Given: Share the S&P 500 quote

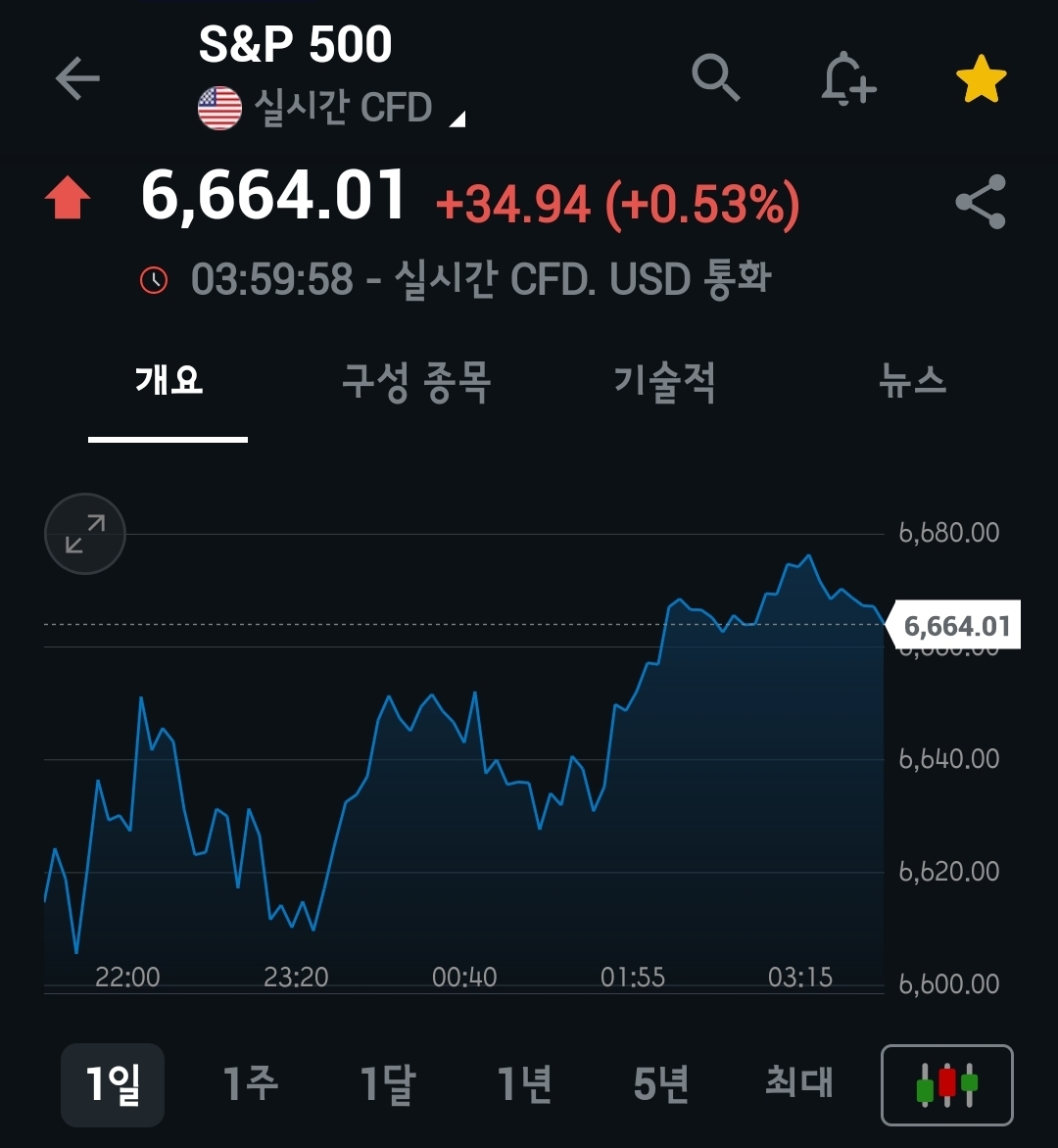Looking at the screenshot, I should 981,202.
